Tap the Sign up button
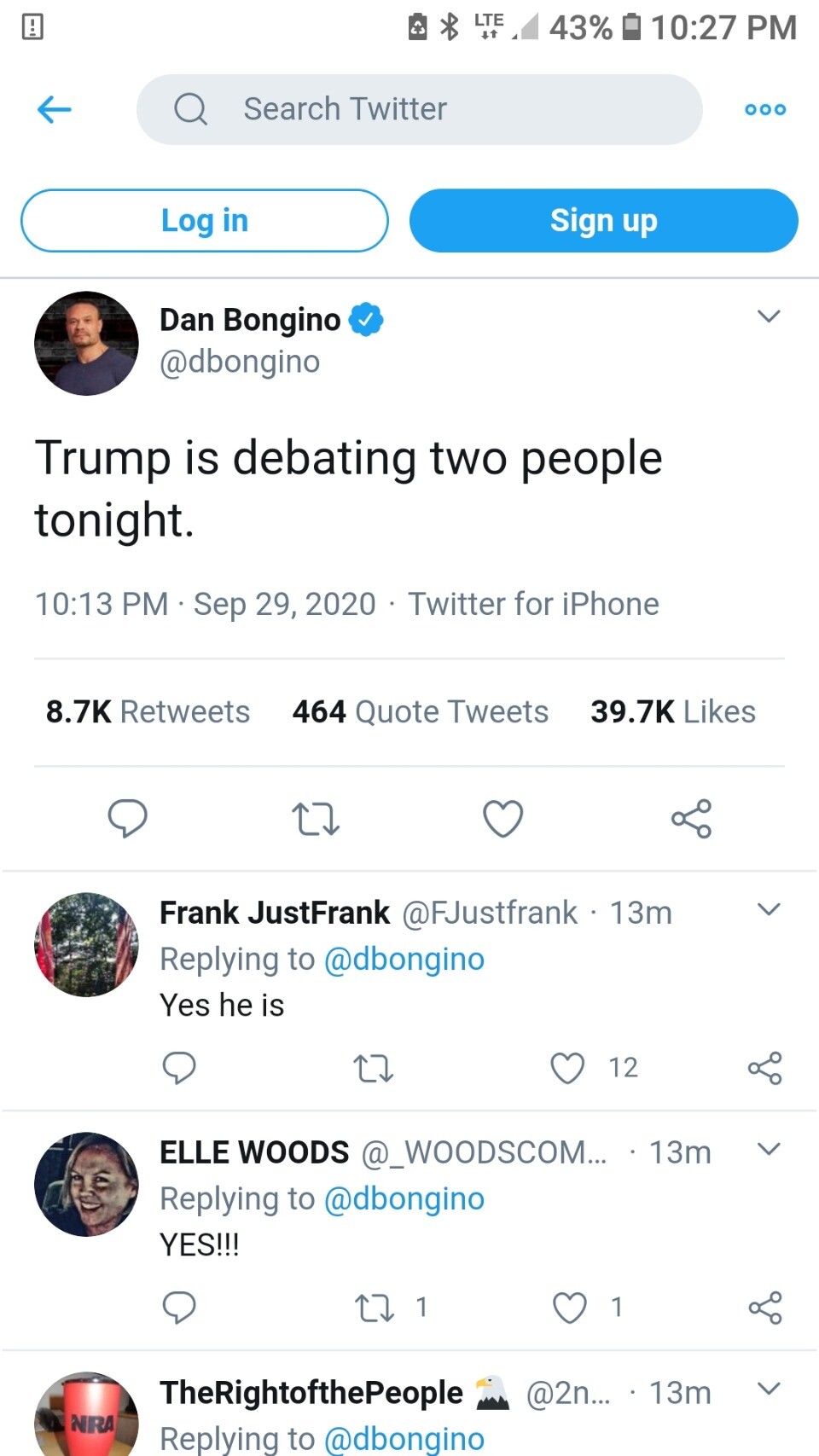The height and width of the screenshot is (1456, 819). tap(603, 220)
